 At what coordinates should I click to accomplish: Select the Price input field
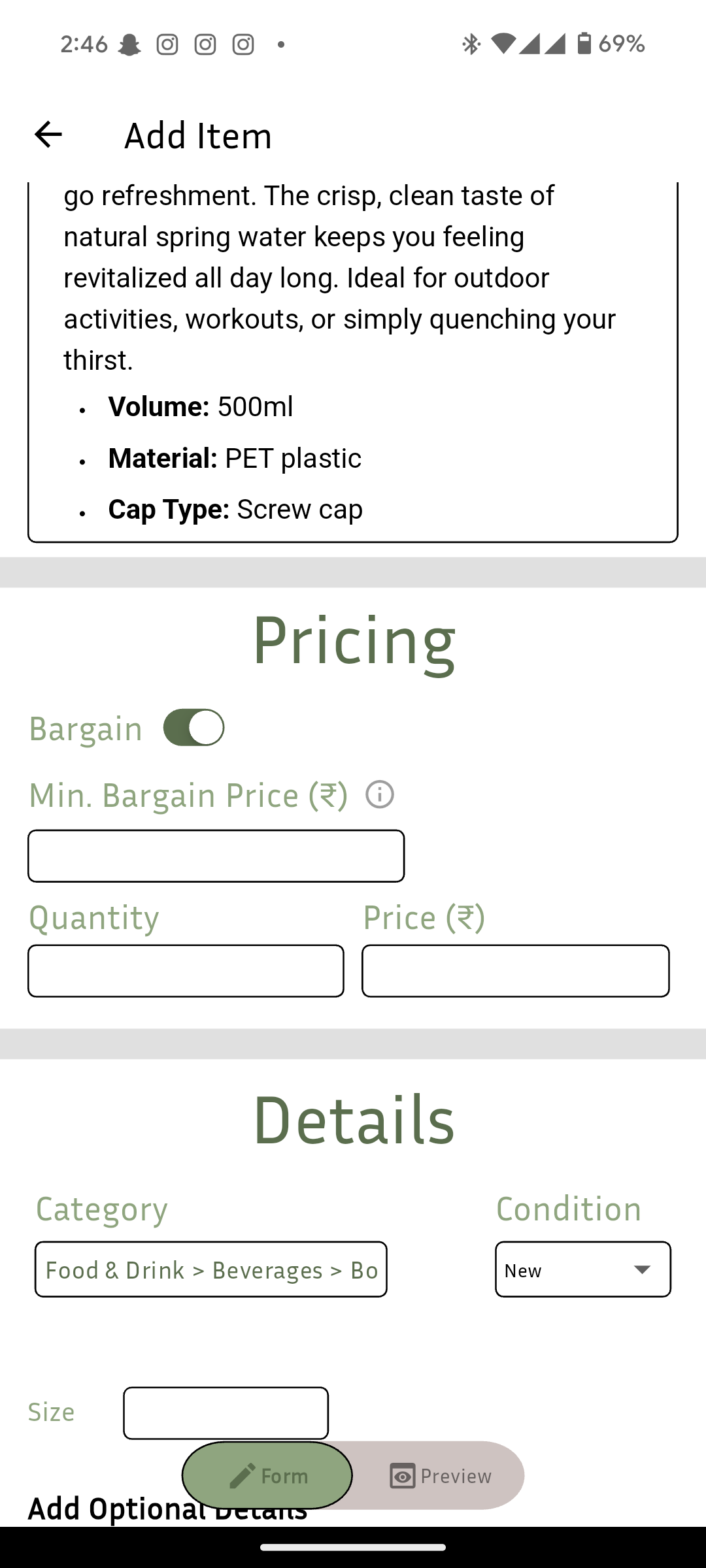pos(515,971)
